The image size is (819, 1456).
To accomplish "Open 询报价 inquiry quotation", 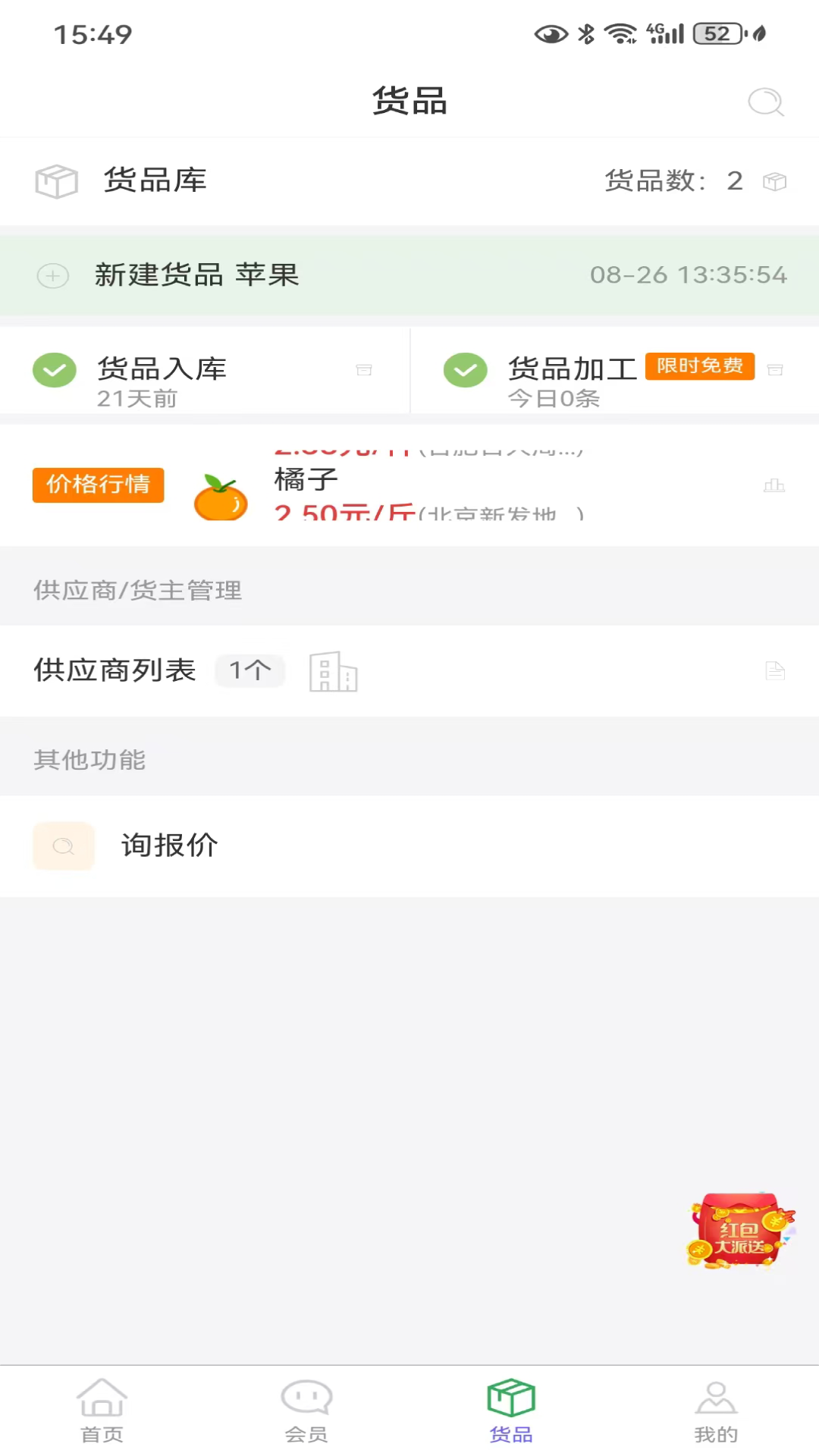I will click(409, 846).
